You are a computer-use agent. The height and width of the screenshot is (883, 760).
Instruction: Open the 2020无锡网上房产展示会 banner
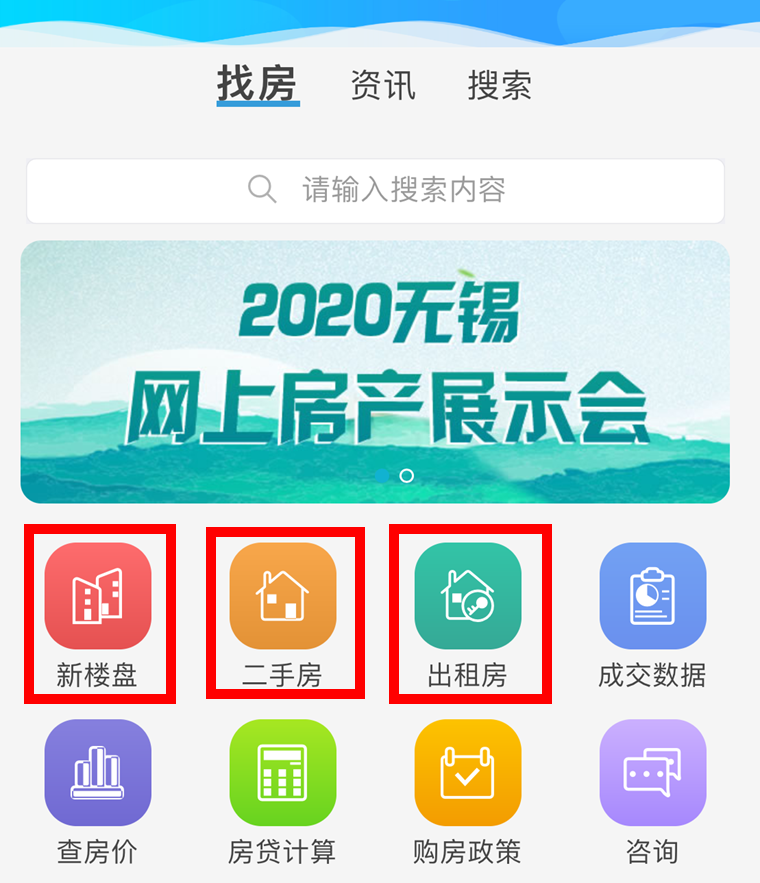[375, 370]
